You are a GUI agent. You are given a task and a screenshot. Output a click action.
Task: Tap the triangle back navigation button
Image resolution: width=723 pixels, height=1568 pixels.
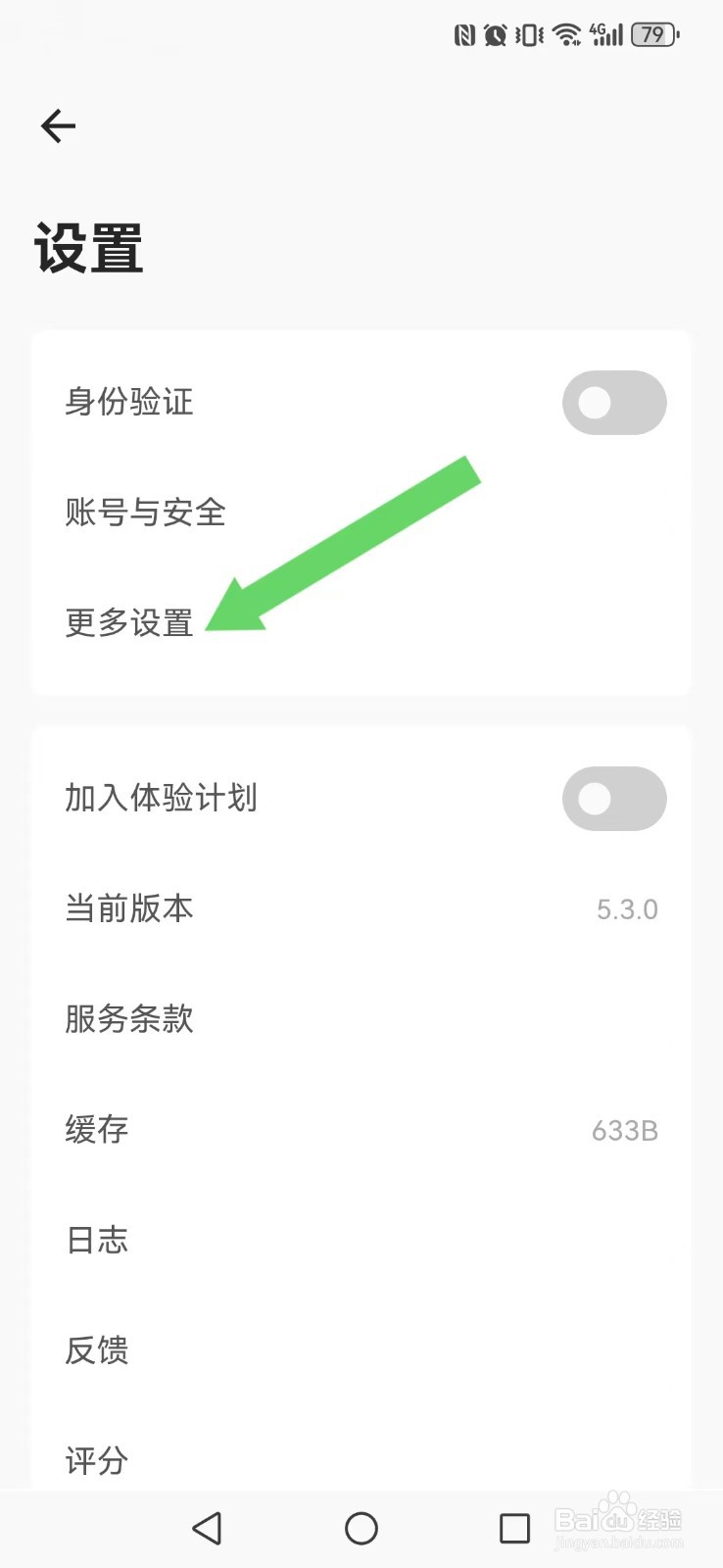point(208,1528)
